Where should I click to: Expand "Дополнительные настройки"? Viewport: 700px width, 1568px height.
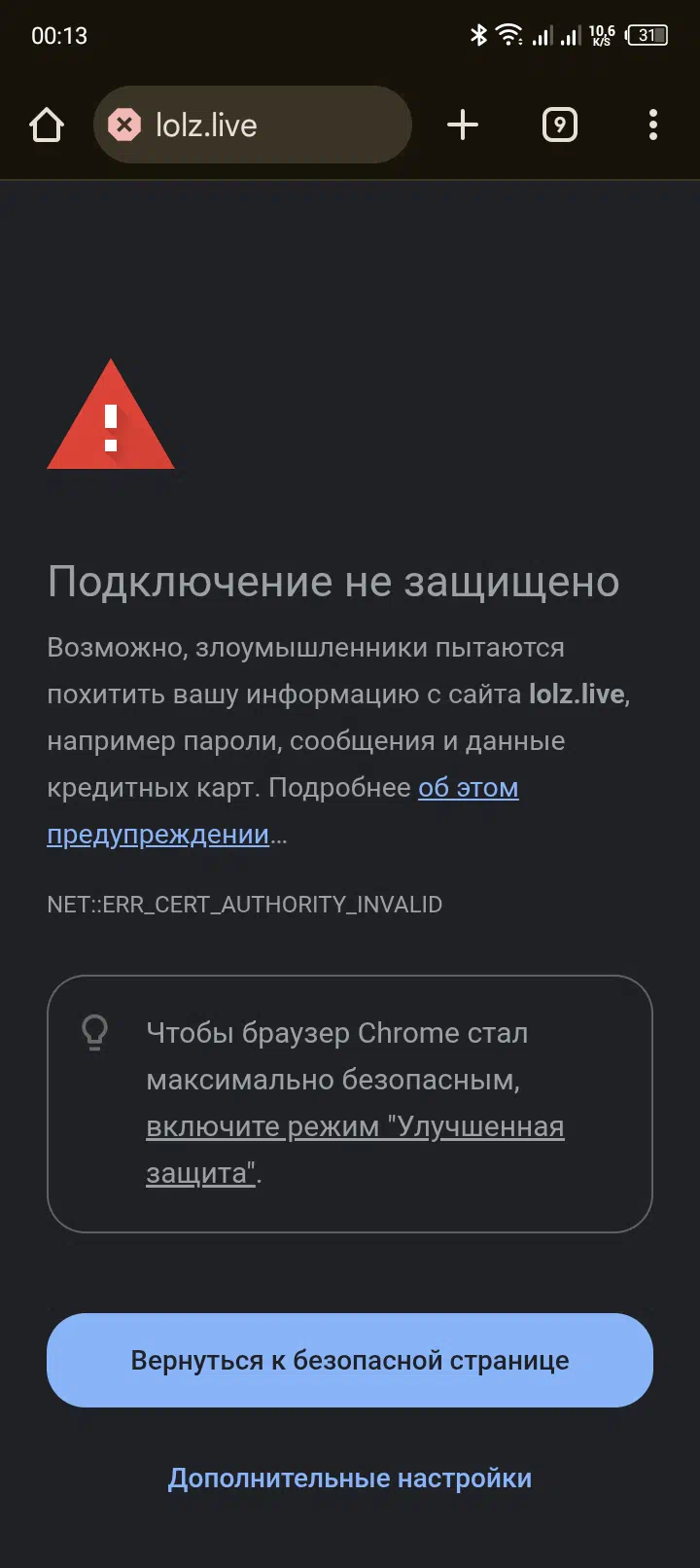pos(350,1479)
